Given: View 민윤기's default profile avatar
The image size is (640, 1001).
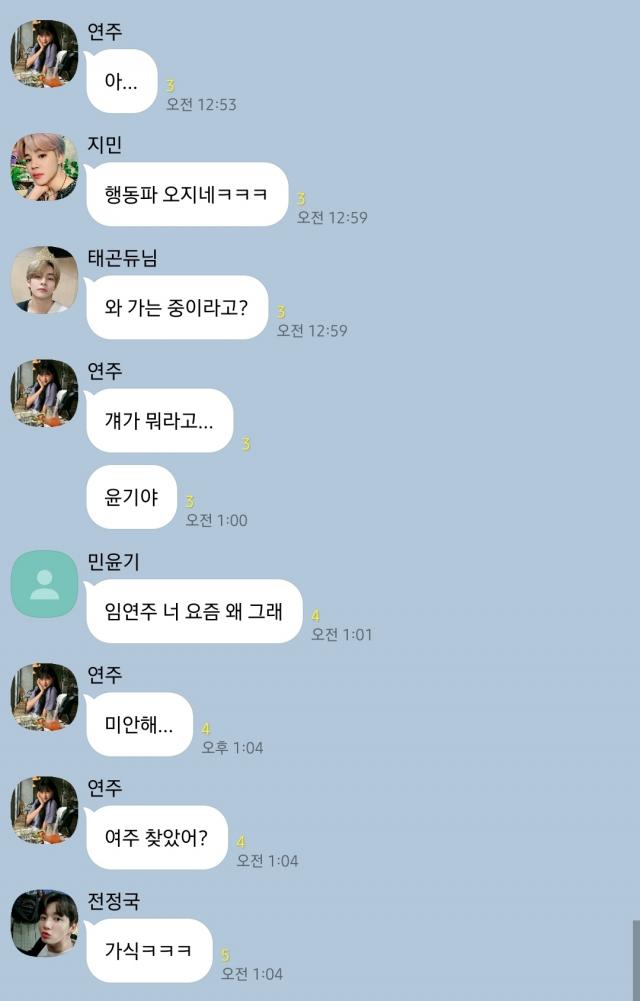Looking at the screenshot, I should tap(44, 583).
